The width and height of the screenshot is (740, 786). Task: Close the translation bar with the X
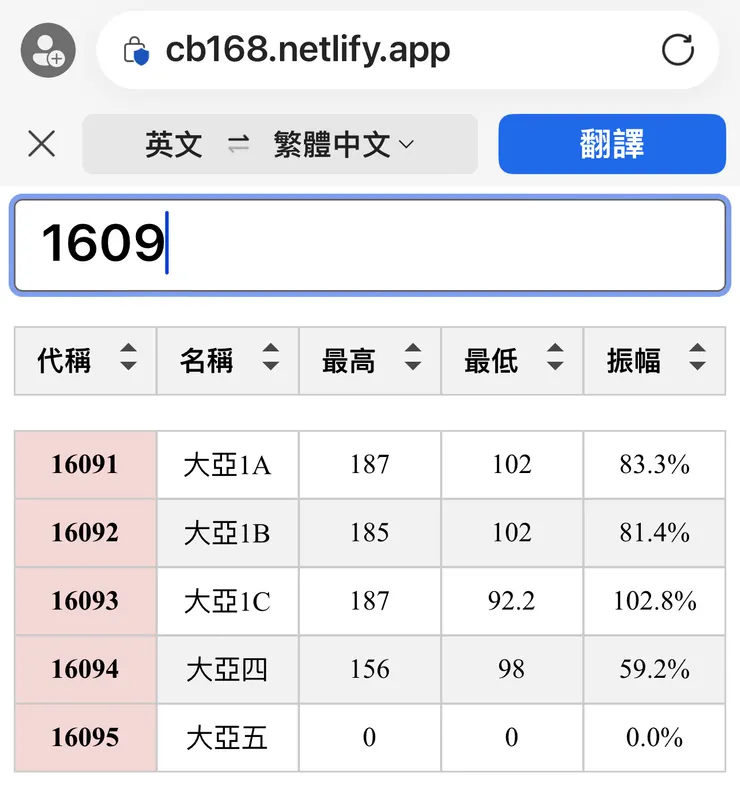point(41,144)
